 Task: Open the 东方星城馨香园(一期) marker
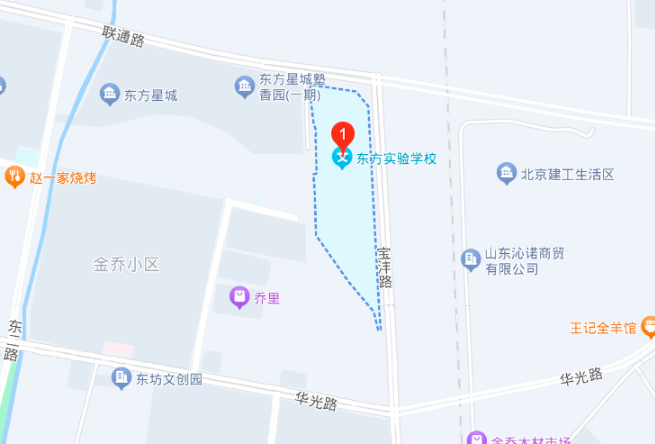click(x=245, y=88)
